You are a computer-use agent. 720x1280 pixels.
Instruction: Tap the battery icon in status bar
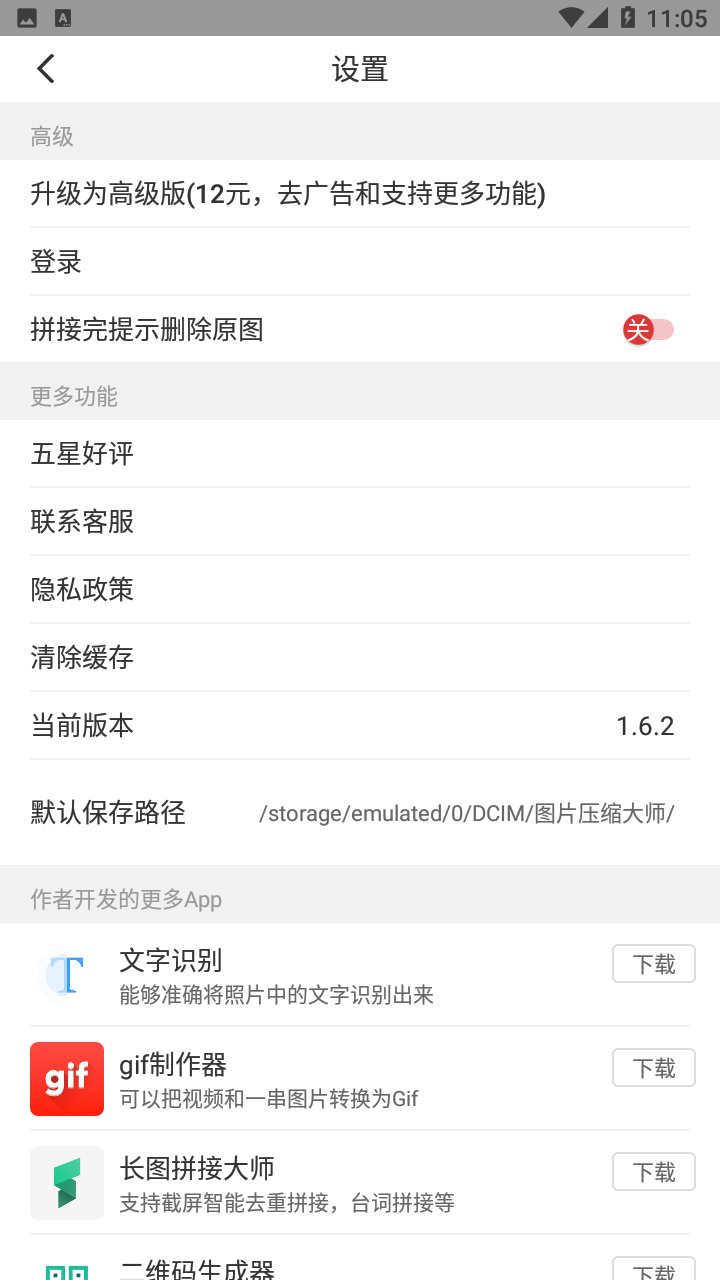pyautogui.click(x=625, y=16)
